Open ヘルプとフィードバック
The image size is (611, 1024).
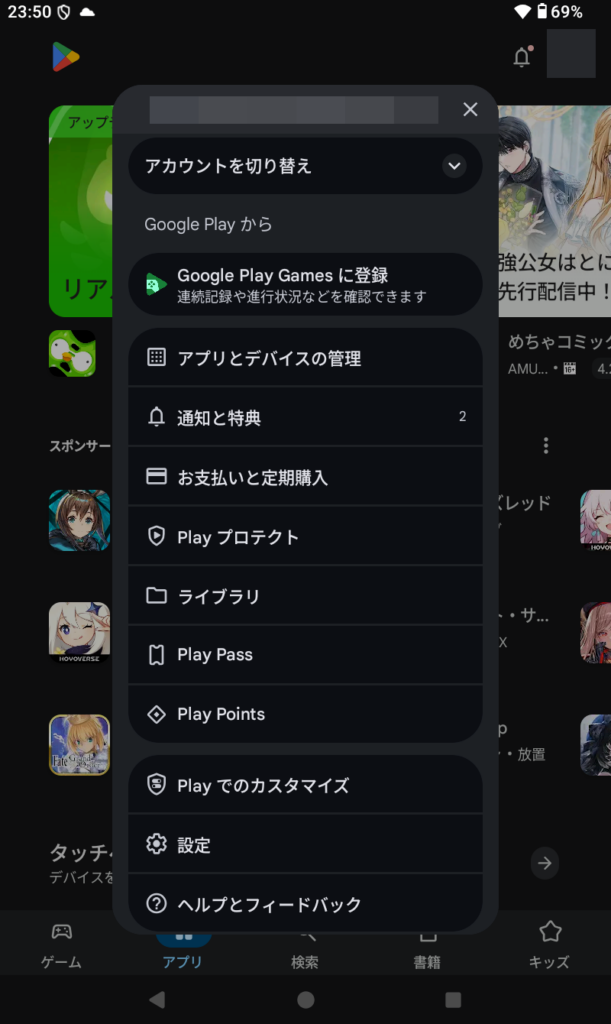305,904
